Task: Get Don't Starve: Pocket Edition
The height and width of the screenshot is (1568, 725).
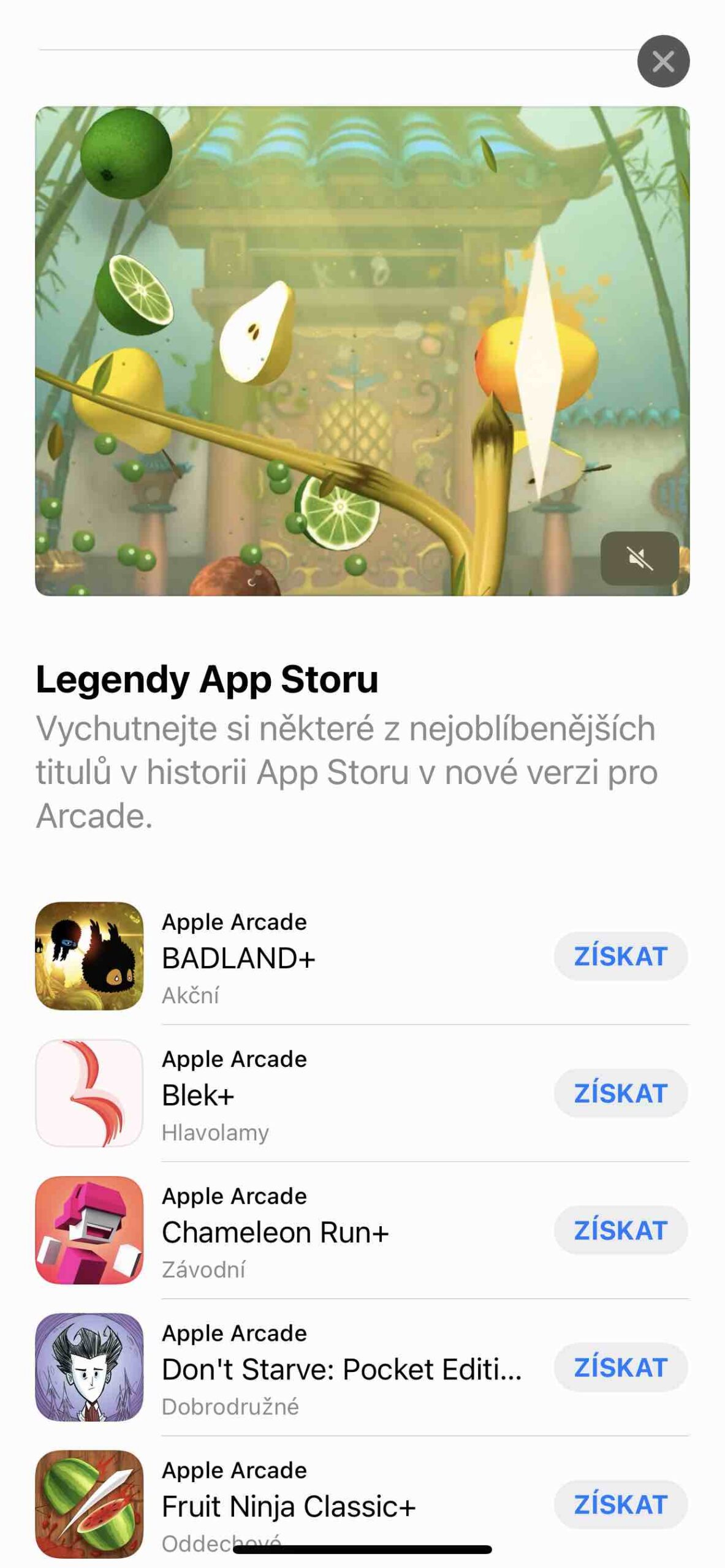Action: point(620,1368)
